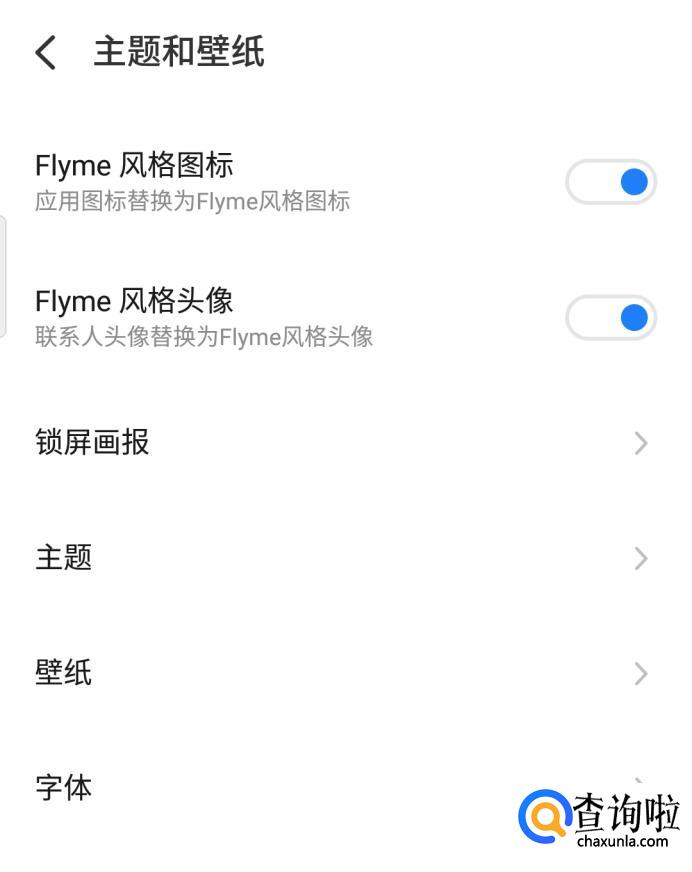The height and width of the screenshot is (872, 692).
Task: Go back from 主题和壁纸 page
Action: pos(46,53)
